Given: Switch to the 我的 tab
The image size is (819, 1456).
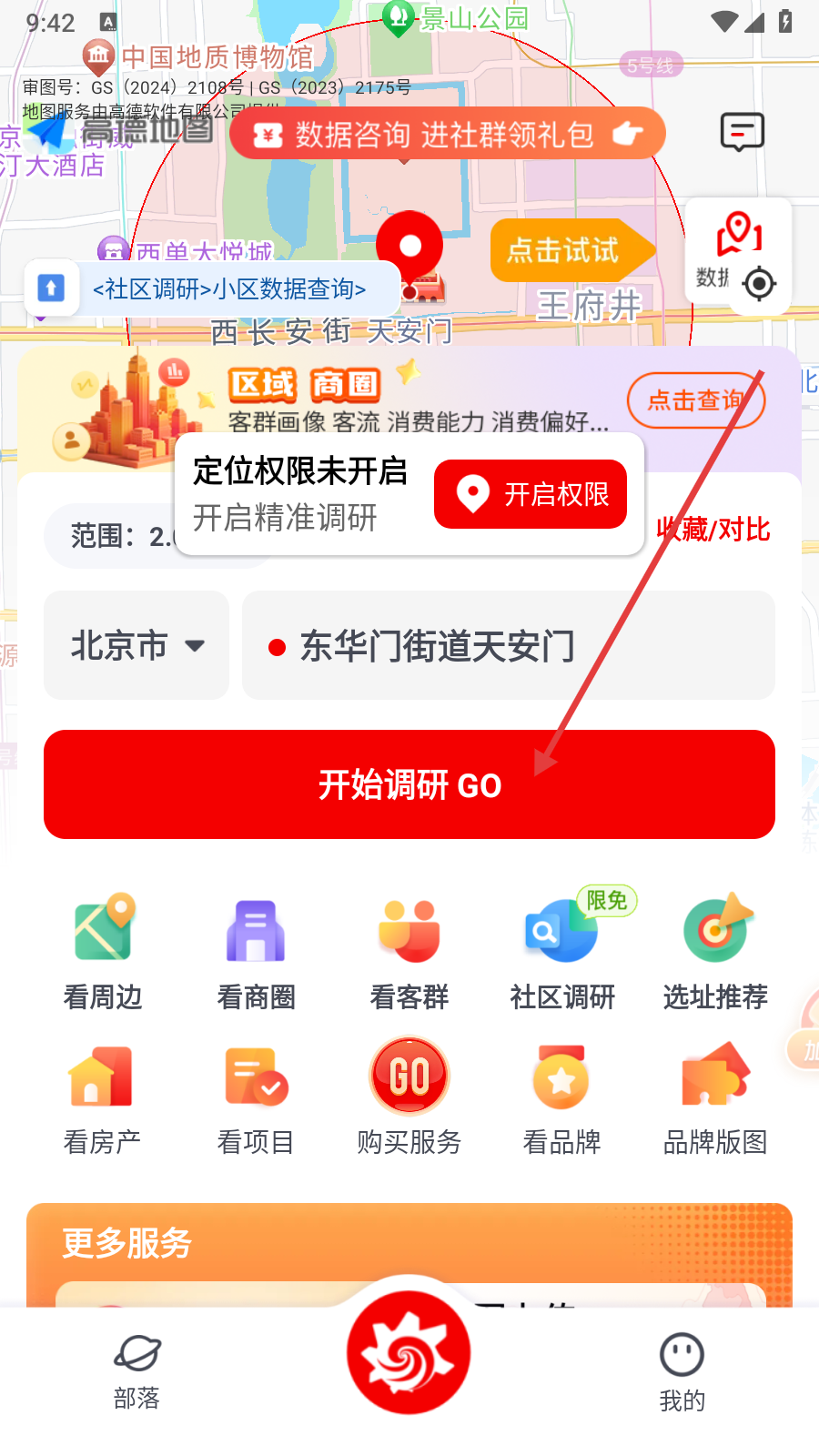Looking at the screenshot, I should pyautogui.click(x=682, y=1372).
